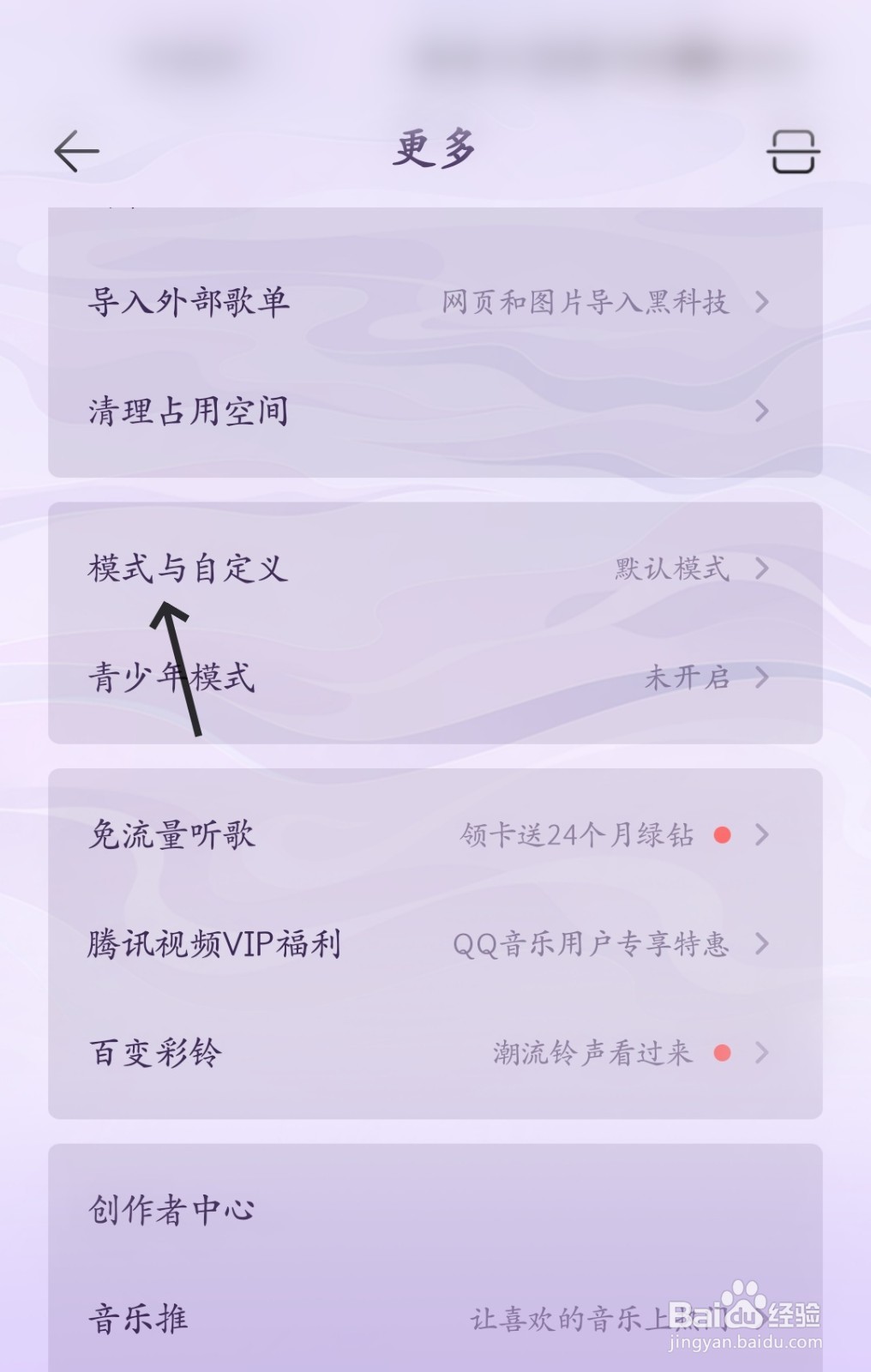
Task: Click the red dot badge beside 百变彩铃
Action: pos(723,1053)
